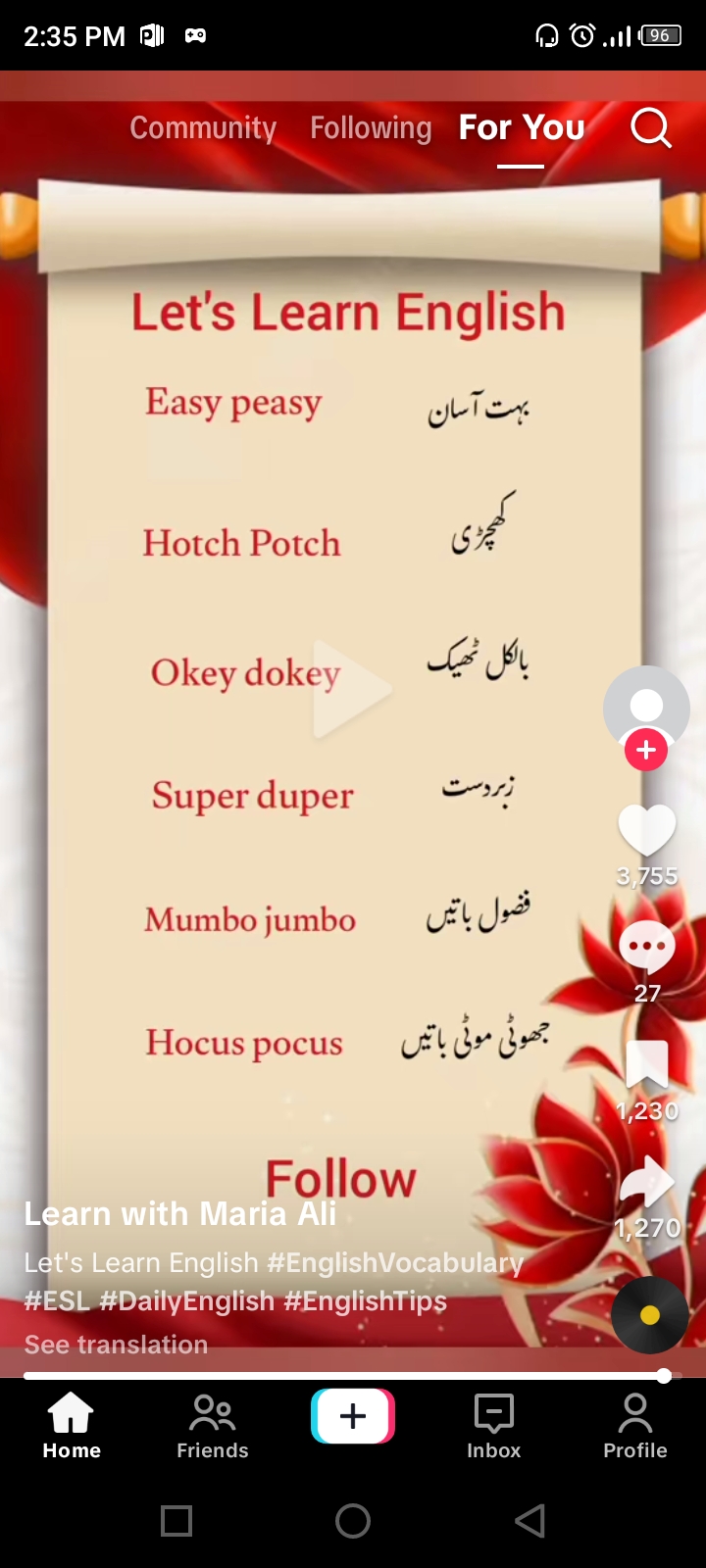Open the creator's profile avatar
This screenshot has height=1568, width=706.
646,708
